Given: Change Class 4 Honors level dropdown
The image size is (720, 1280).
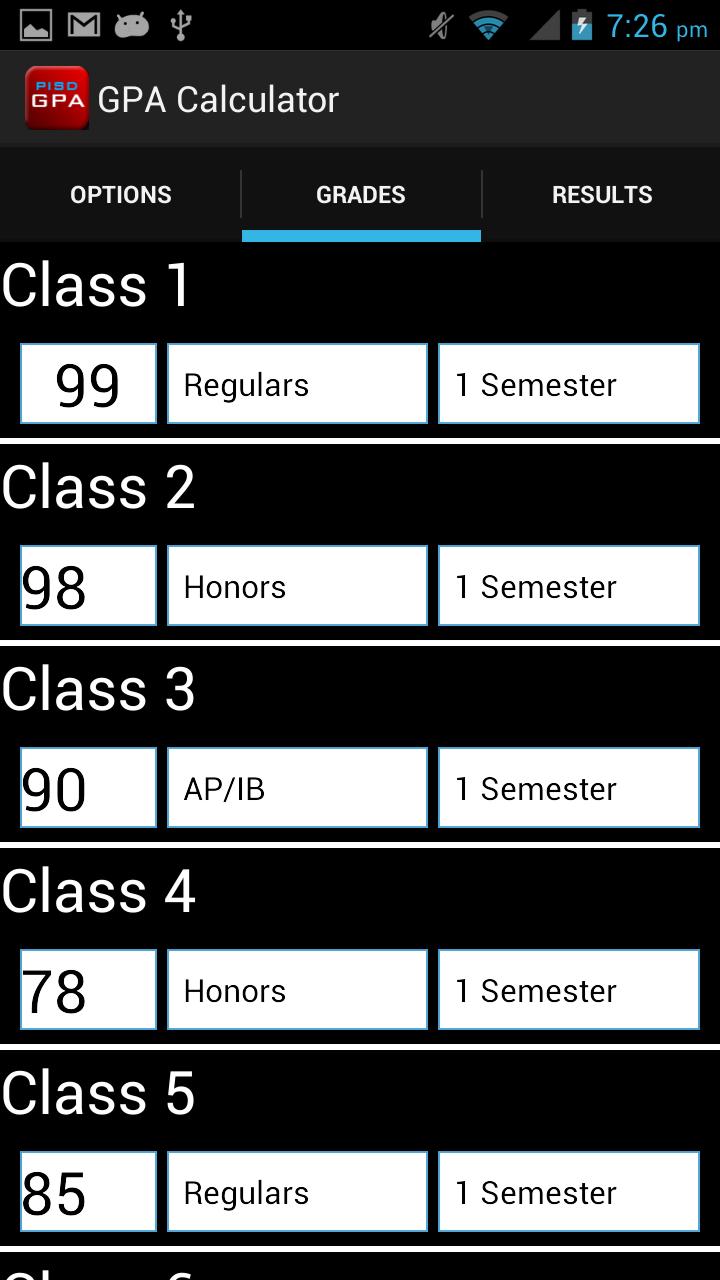Looking at the screenshot, I should (297, 990).
